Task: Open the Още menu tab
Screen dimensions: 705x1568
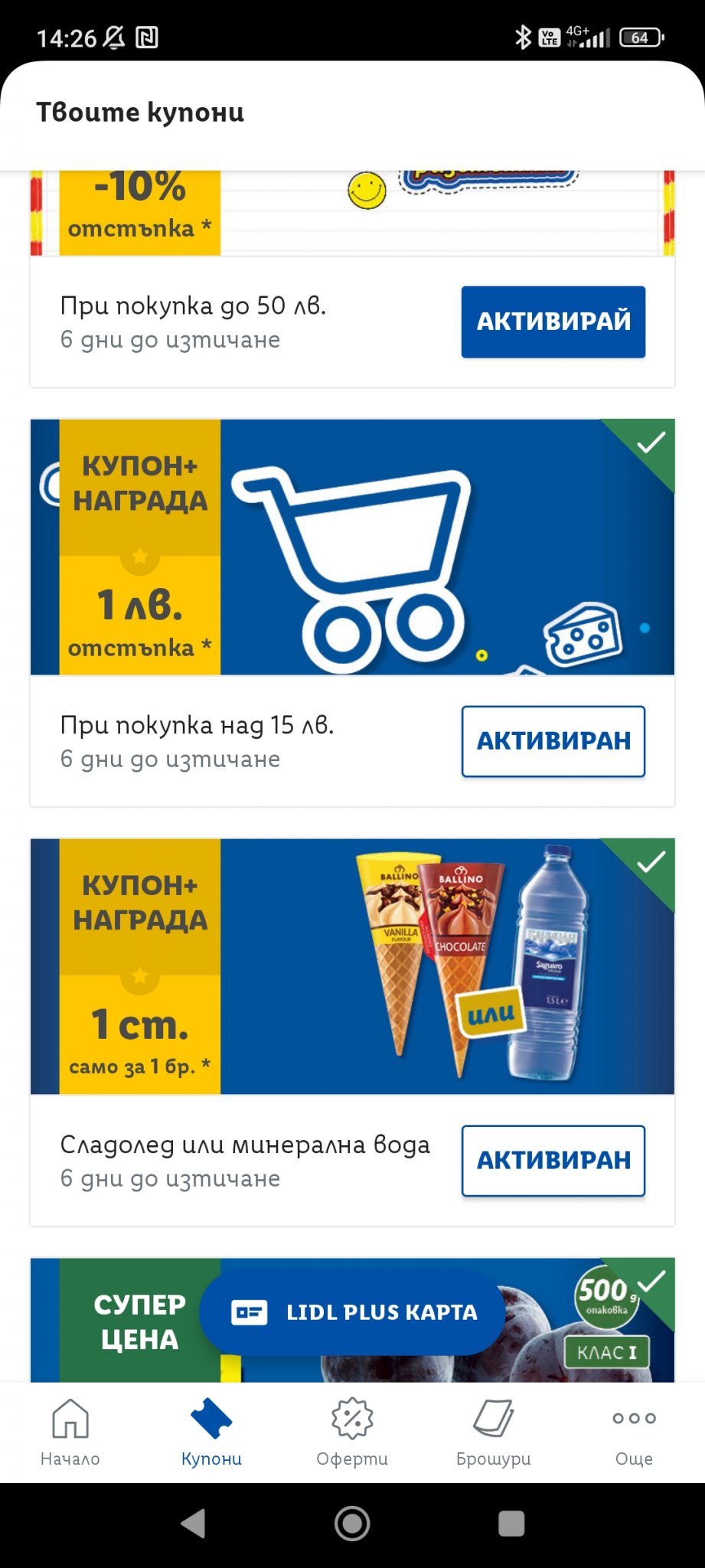Action: point(634,1432)
